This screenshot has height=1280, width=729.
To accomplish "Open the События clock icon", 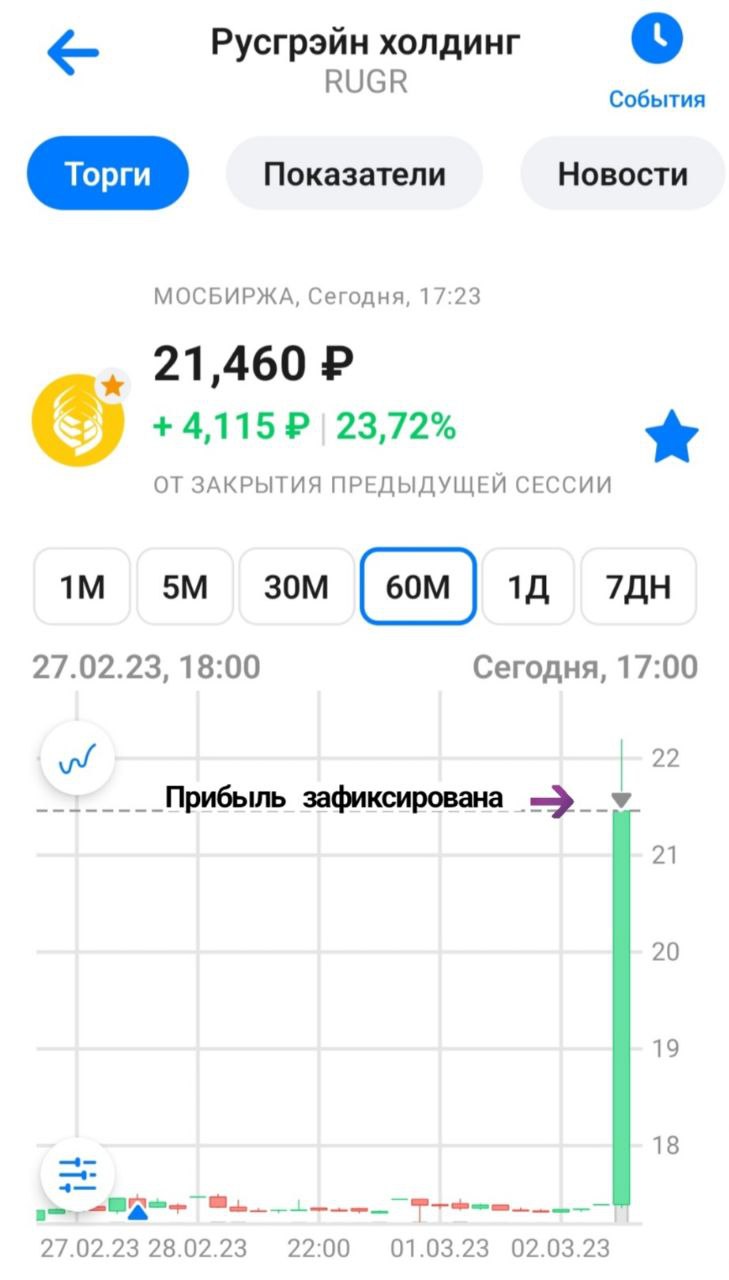I will pyautogui.click(x=657, y=40).
